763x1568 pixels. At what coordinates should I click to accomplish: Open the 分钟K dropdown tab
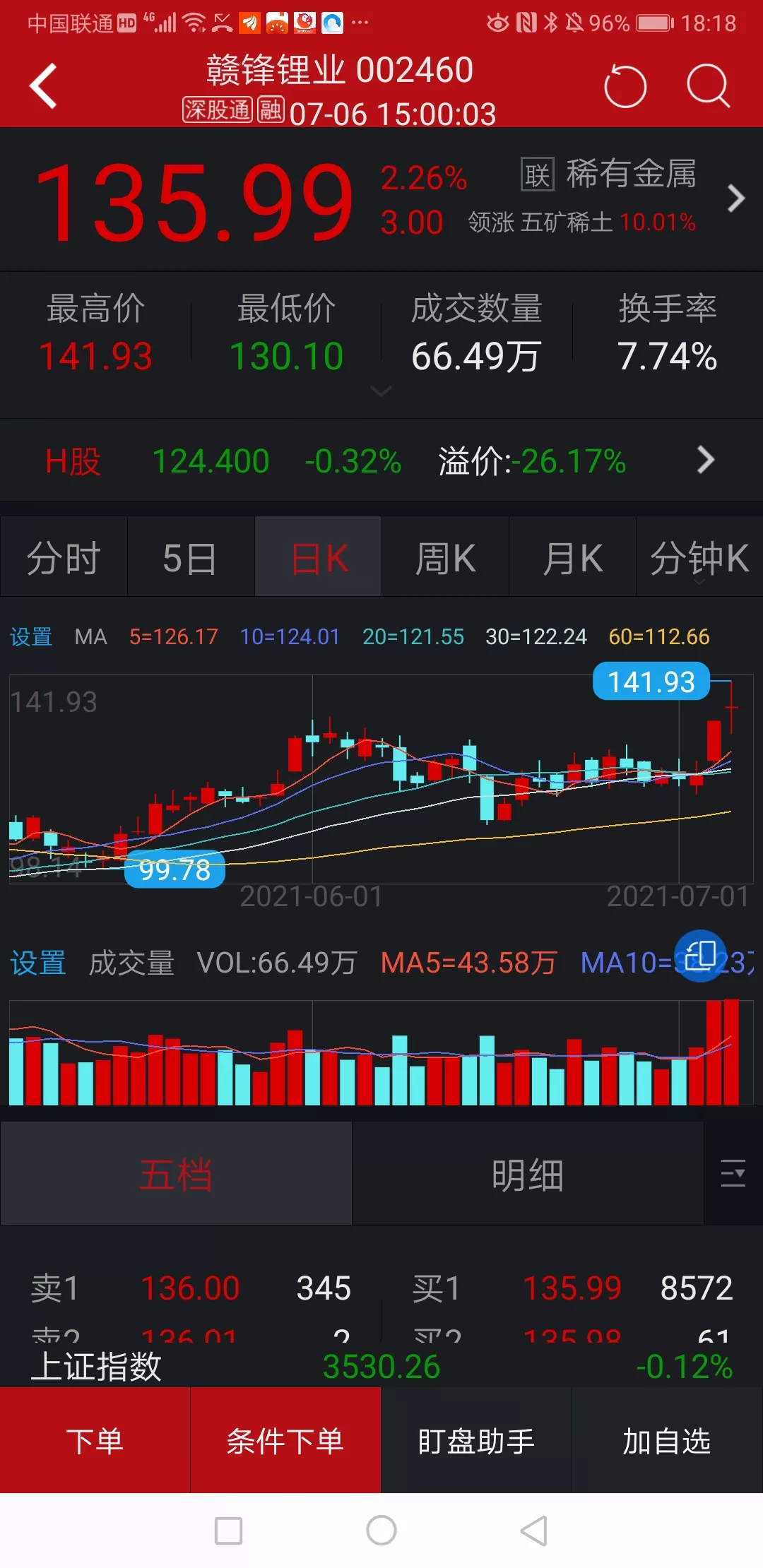point(699,559)
